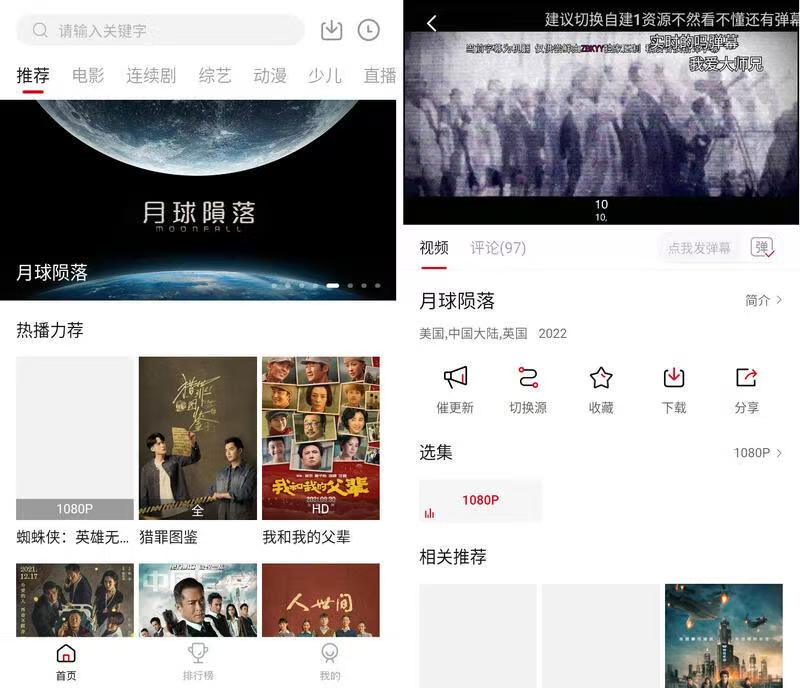Open the downloads icon beside search

tap(331, 30)
